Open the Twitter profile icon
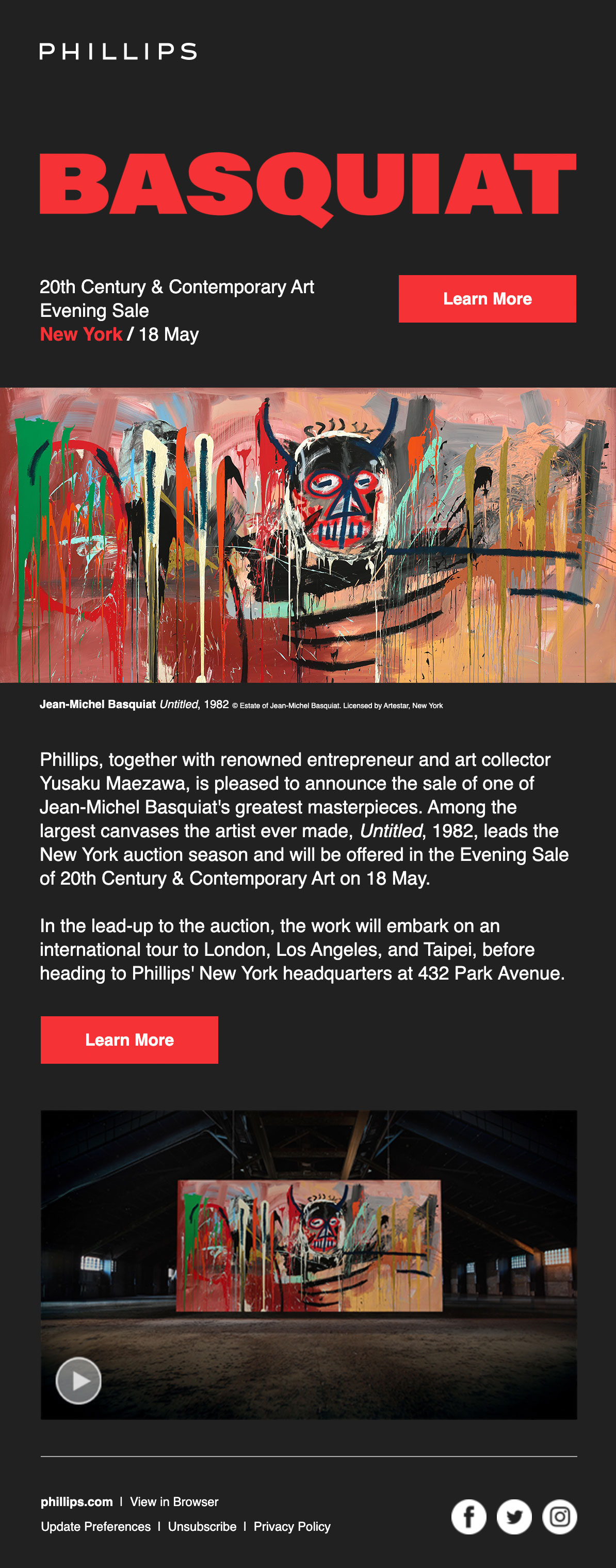 (x=514, y=1517)
